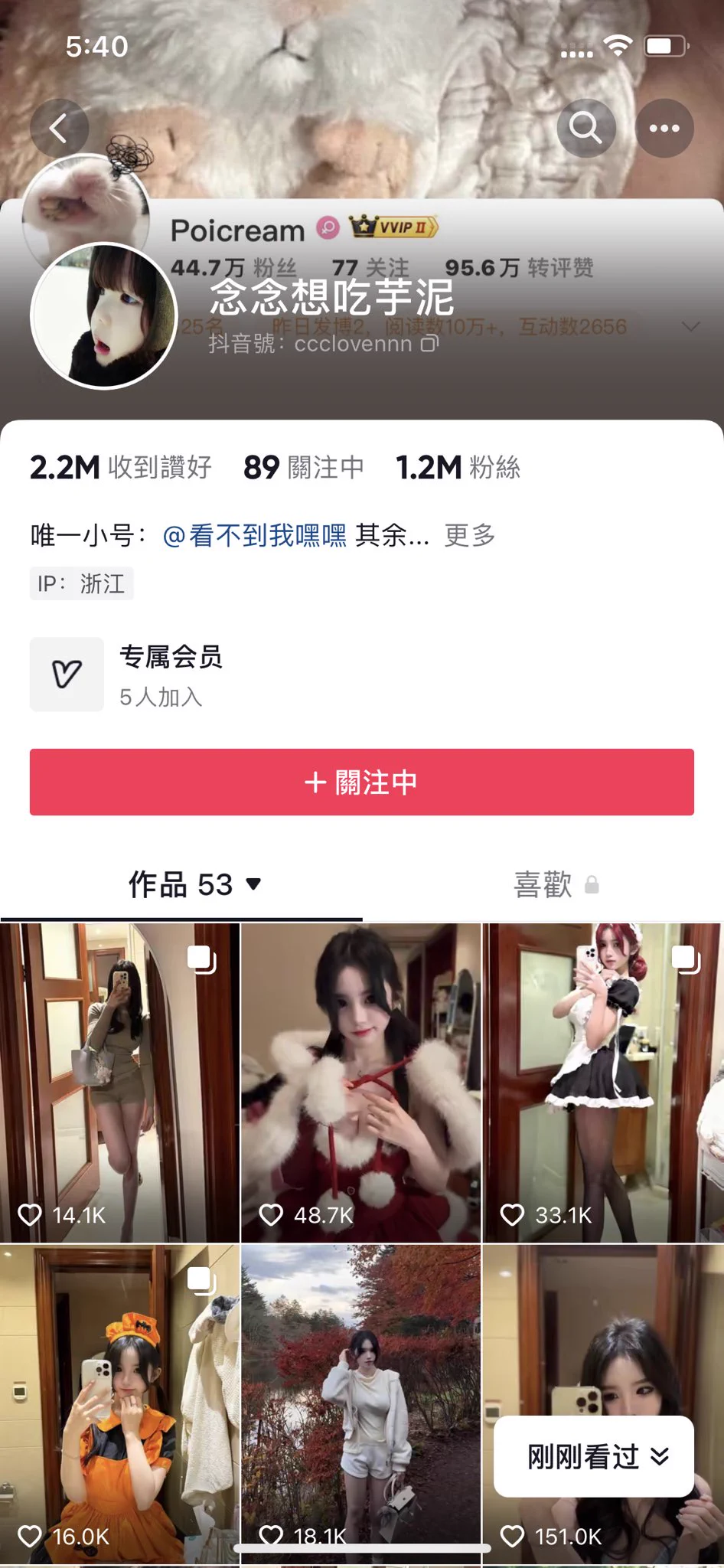Go back using the arrow
Viewport: 724px width, 1568px height.
coord(59,128)
